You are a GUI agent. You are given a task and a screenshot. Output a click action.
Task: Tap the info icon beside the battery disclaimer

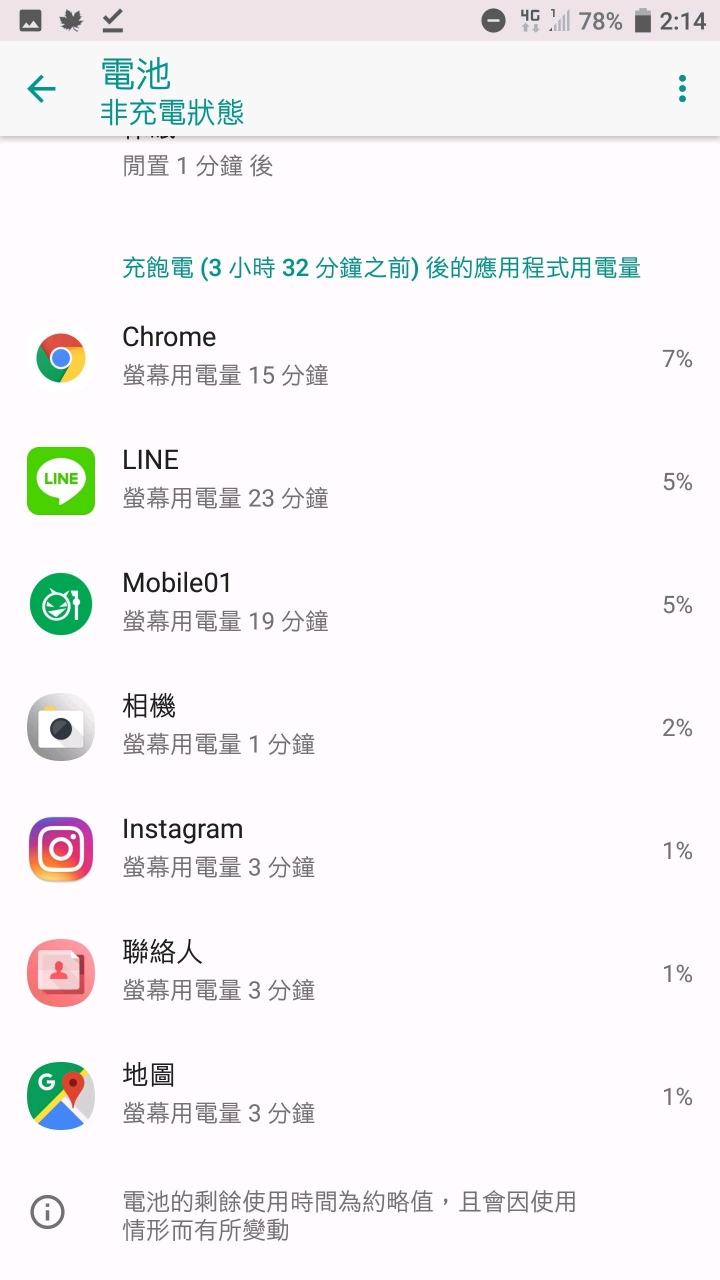point(45,1212)
